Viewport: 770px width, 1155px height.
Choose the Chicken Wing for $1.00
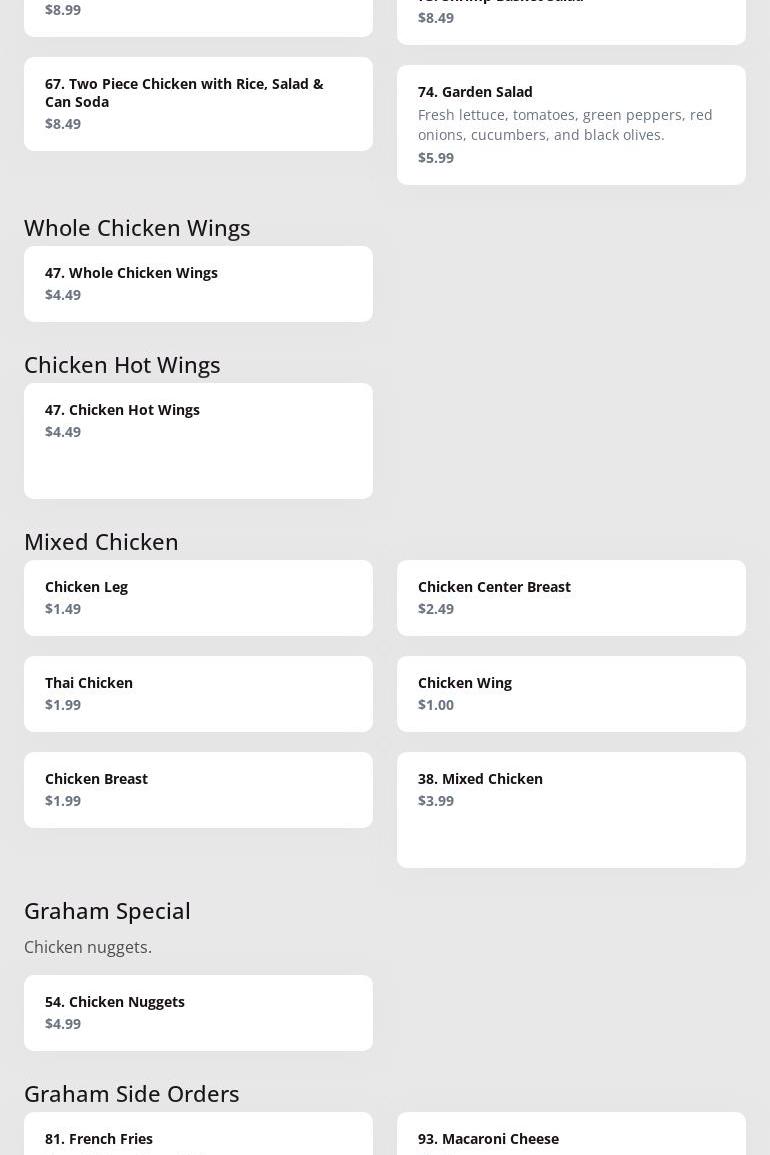tap(570, 693)
